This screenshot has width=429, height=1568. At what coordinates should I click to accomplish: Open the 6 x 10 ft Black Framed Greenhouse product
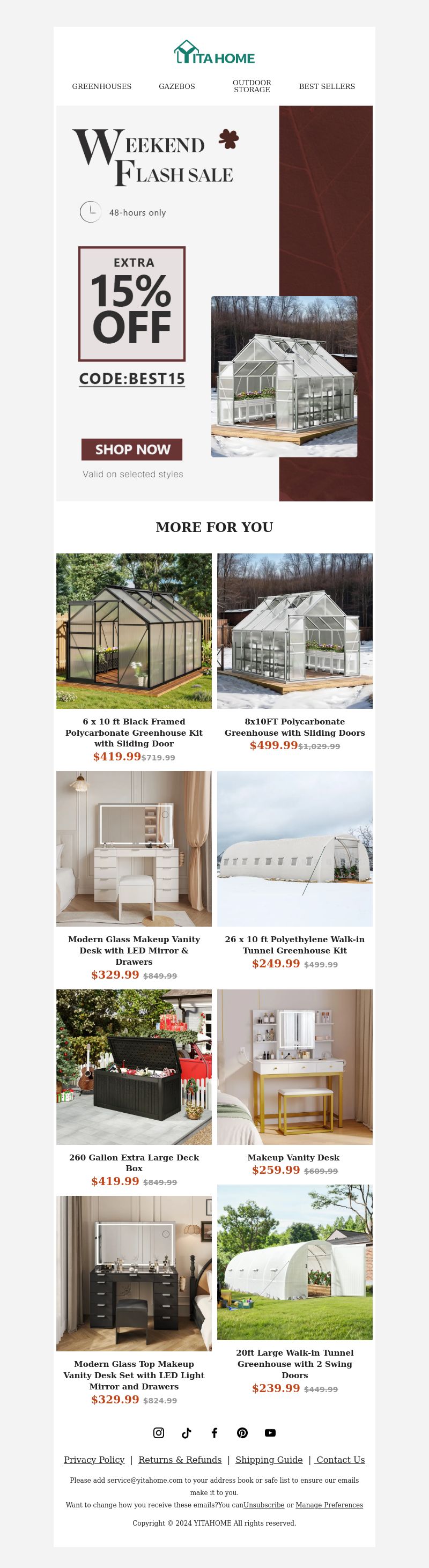tap(134, 631)
